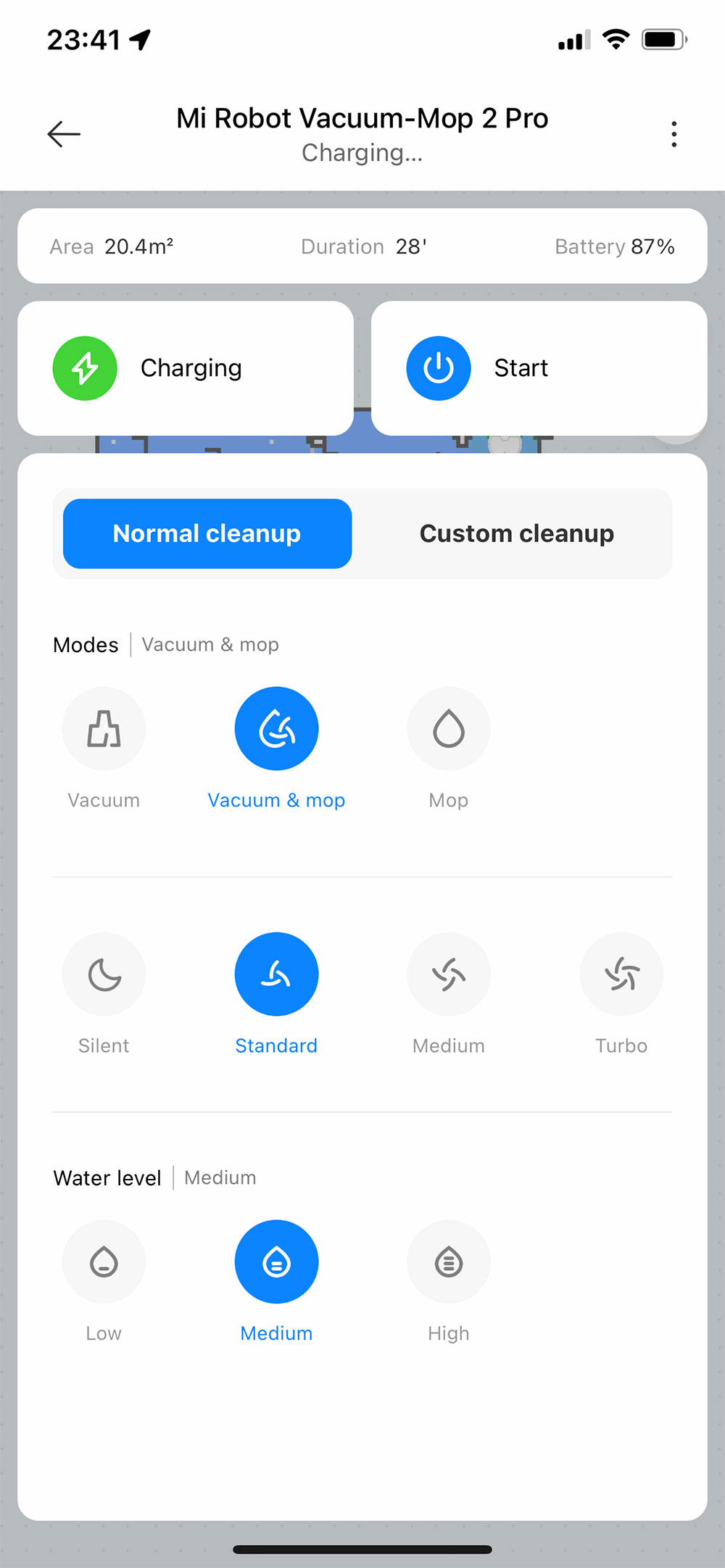Select the Vacuum & mop mode
This screenshot has width=725, height=1568.
[x=276, y=729]
